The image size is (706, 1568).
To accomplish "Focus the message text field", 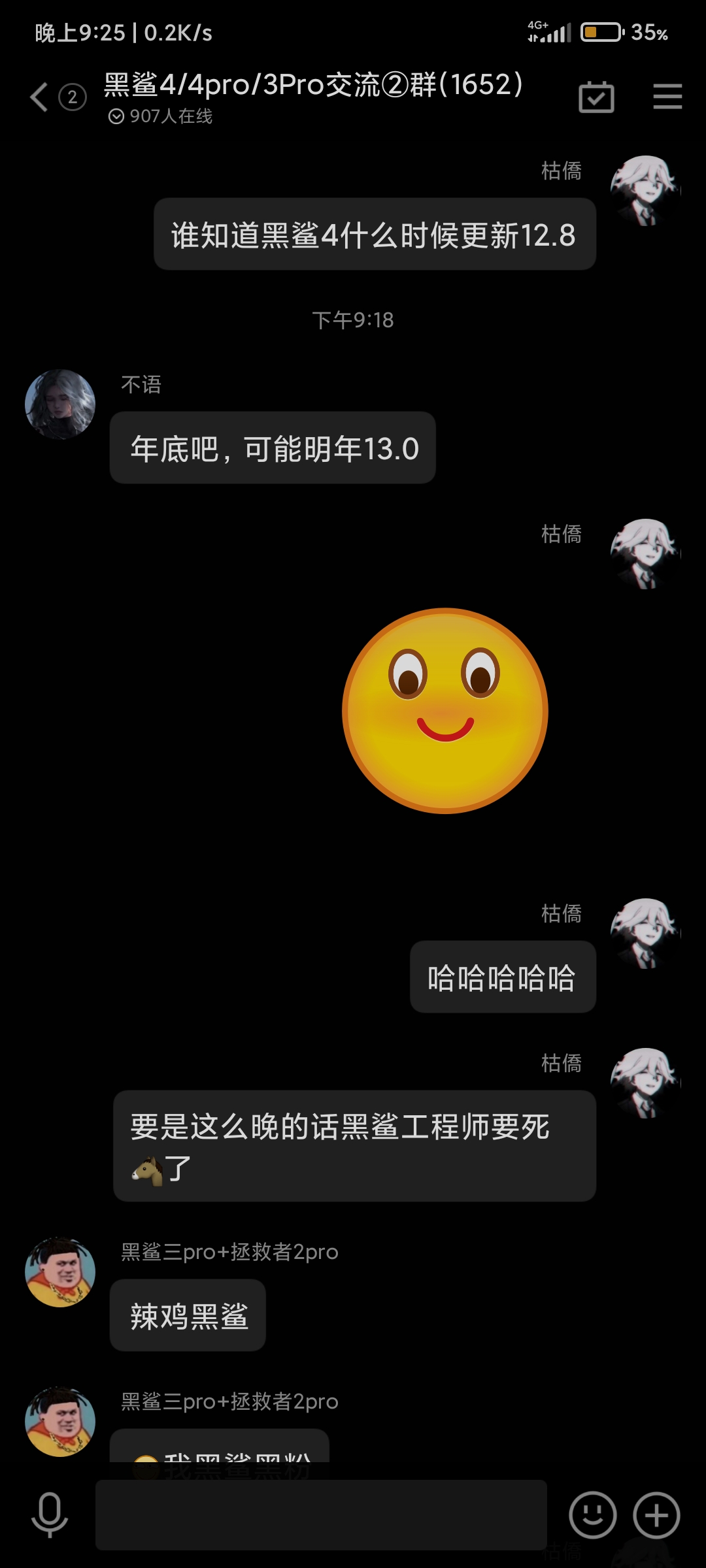I will click(x=321, y=1514).
